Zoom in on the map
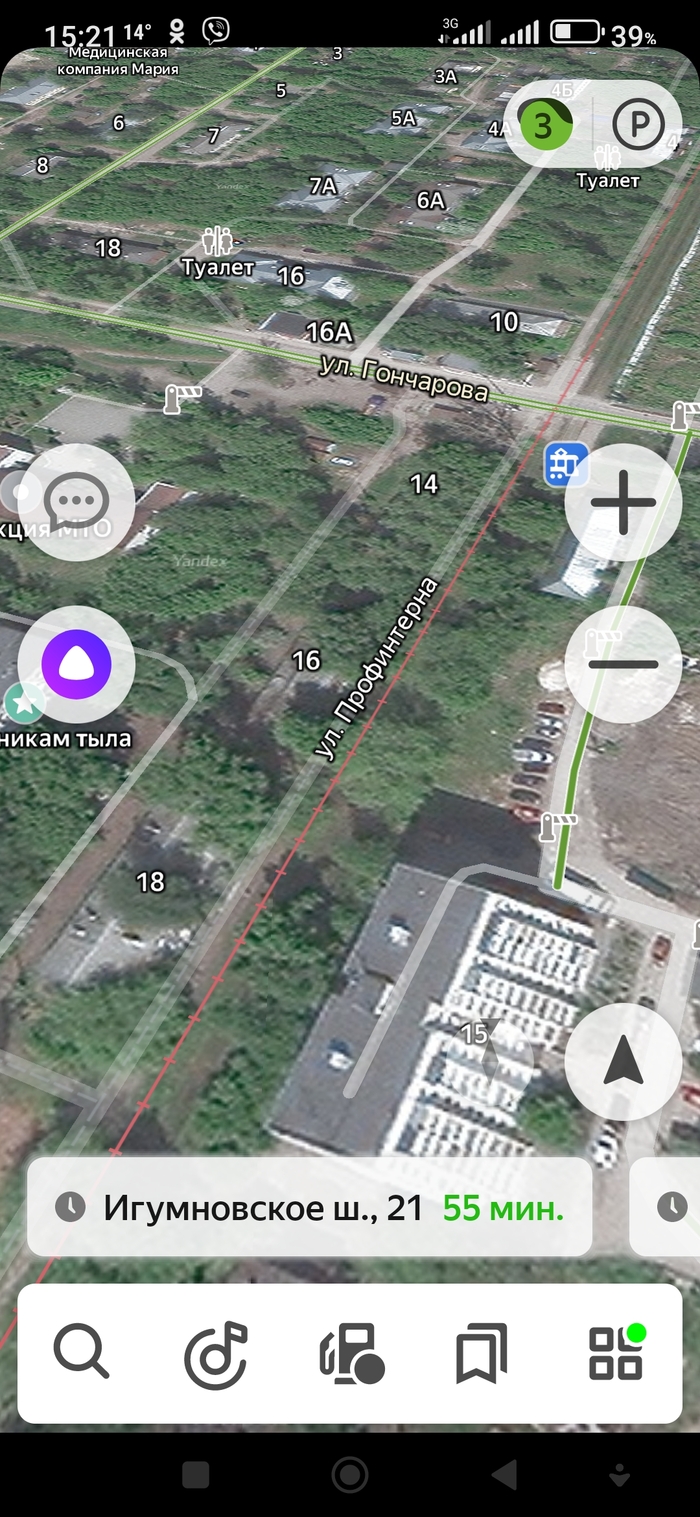 coord(623,503)
